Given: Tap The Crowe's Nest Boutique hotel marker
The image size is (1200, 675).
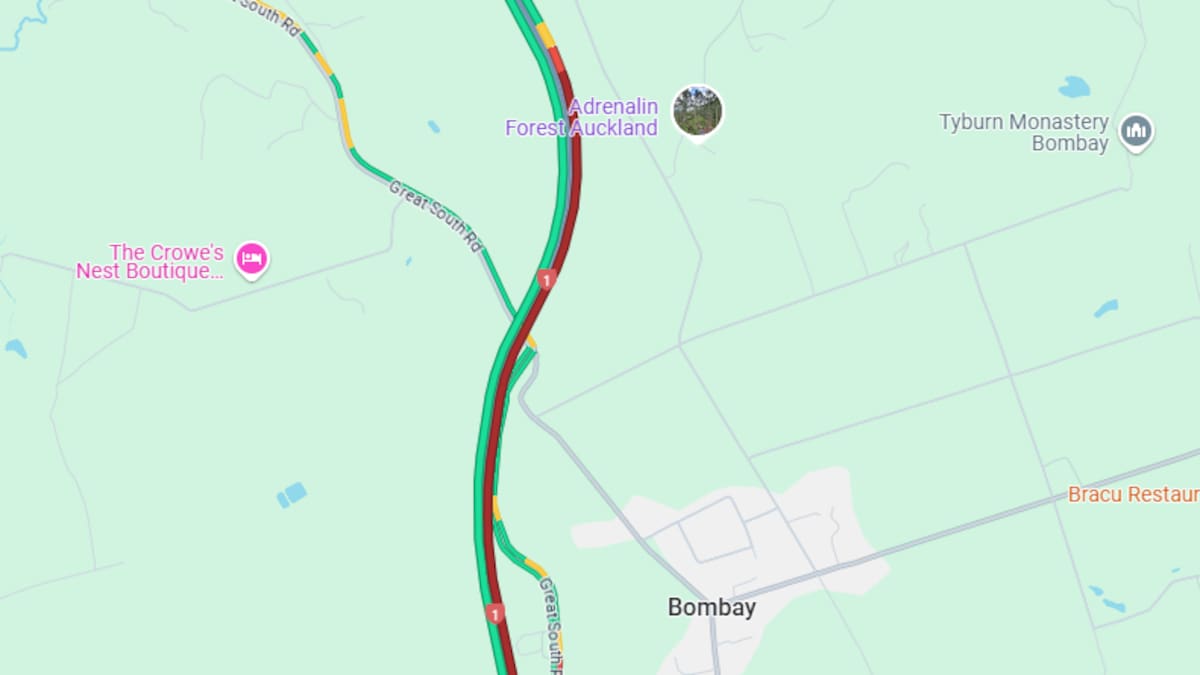Looking at the screenshot, I should [x=252, y=260].
